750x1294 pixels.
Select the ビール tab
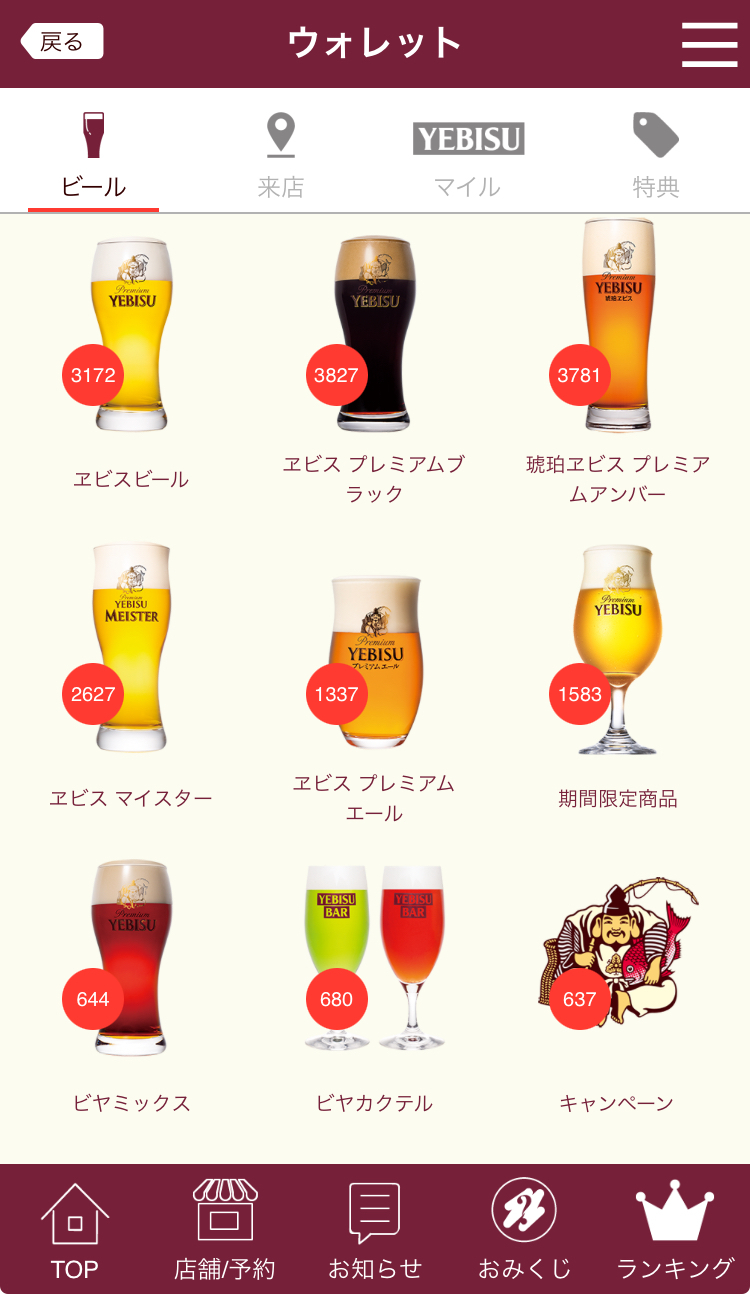pos(93,155)
